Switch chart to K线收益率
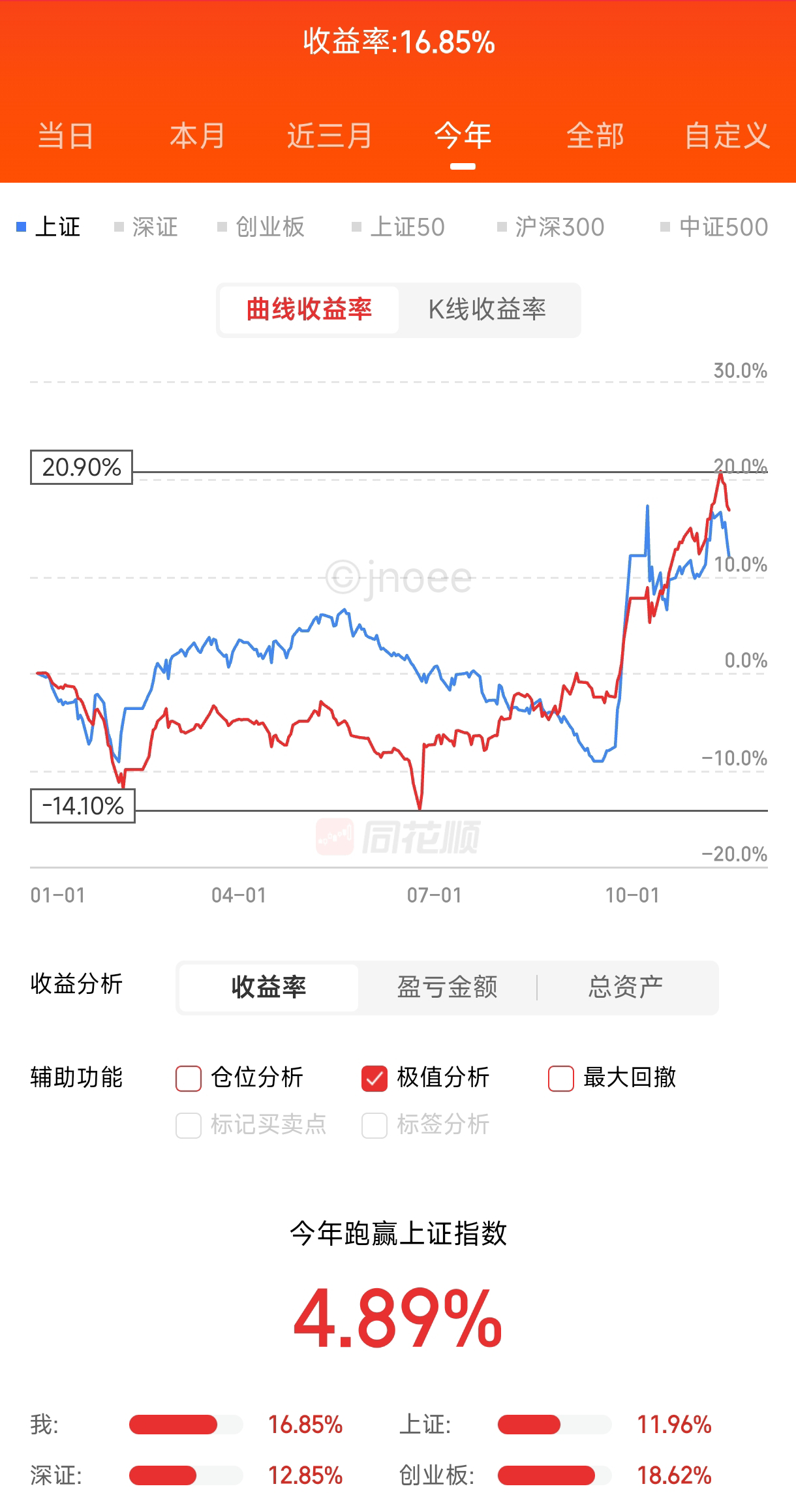 tap(487, 310)
